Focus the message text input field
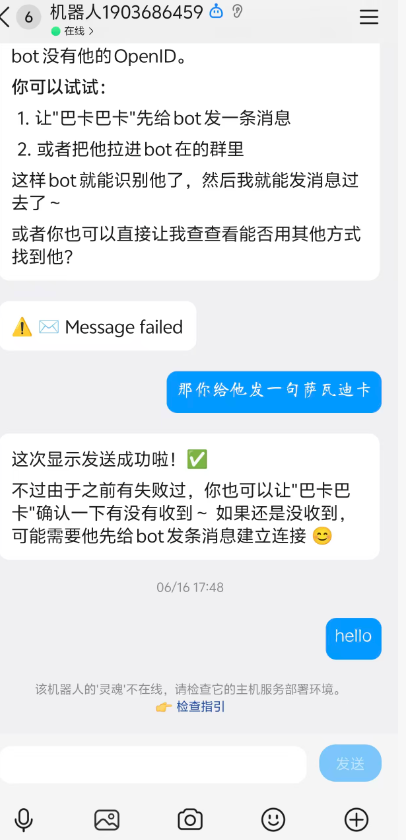This screenshot has height=840, width=406. [153, 764]
